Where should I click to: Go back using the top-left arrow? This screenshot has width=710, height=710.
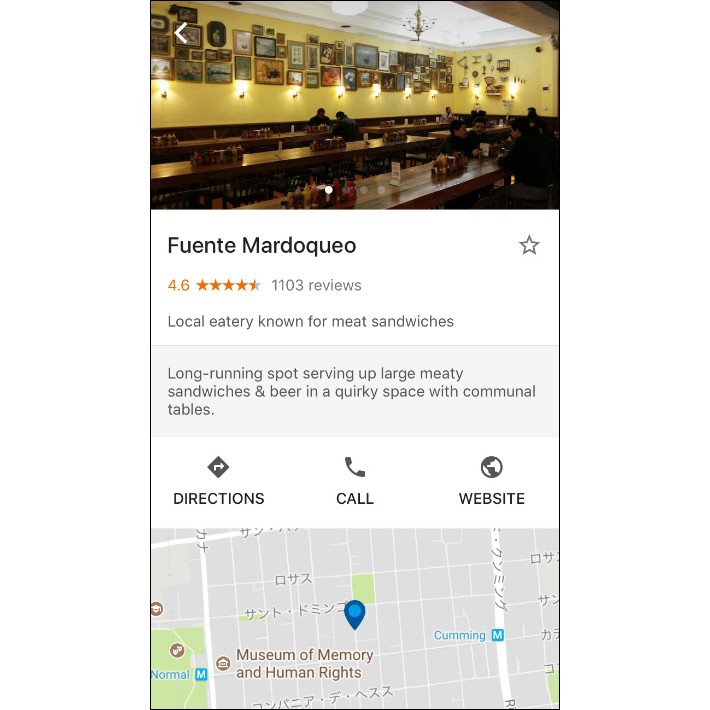[x=181, y=33]
